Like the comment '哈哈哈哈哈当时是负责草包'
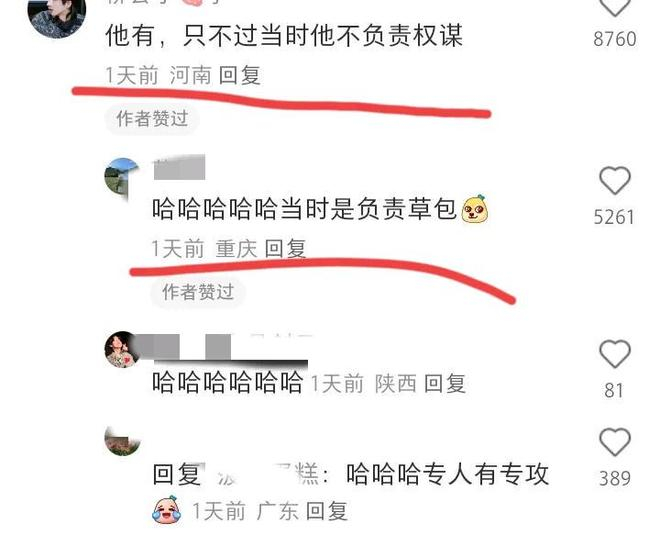The width and height of the screenshot is (660, 535). (614, 181)
